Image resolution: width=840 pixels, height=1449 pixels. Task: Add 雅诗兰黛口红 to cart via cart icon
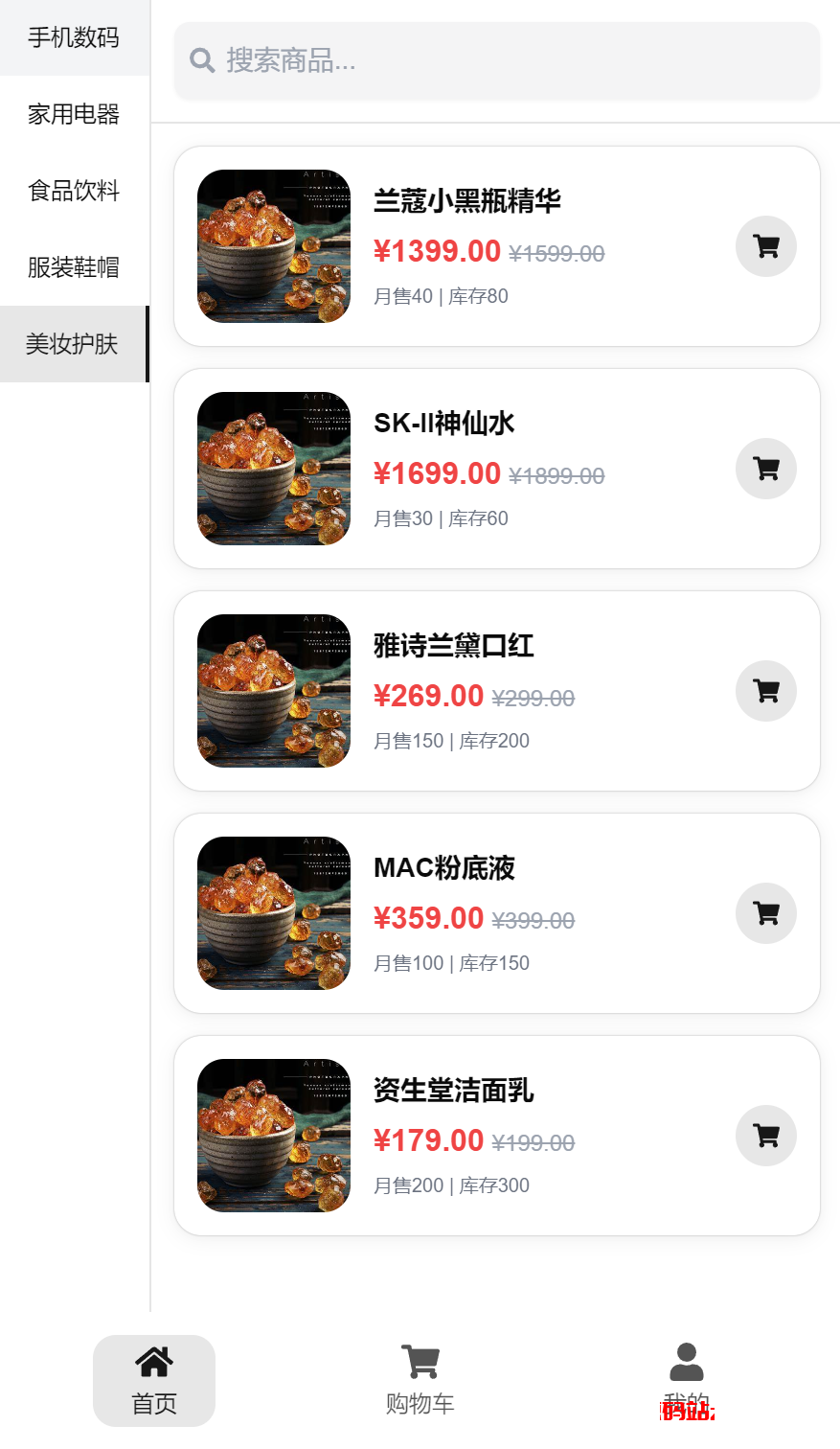[765, 691]
